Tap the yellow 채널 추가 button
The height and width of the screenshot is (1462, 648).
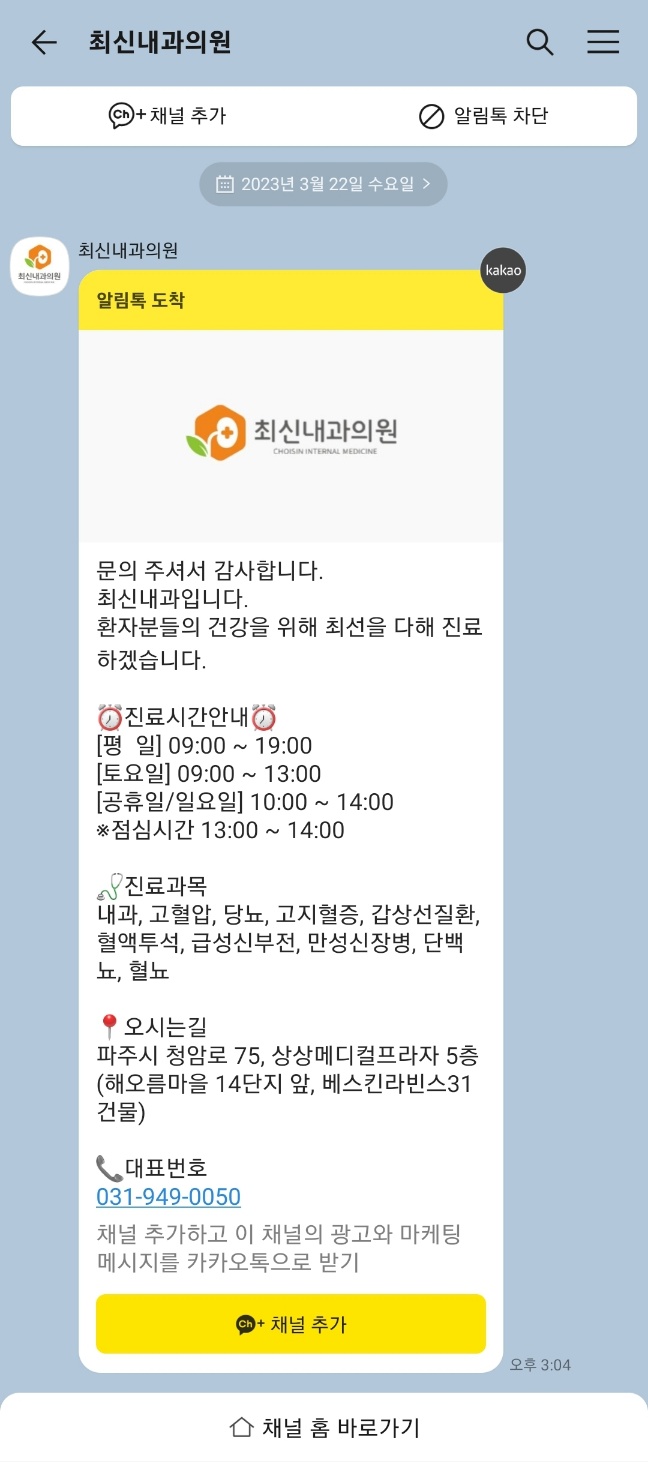tap(291, 1324)
